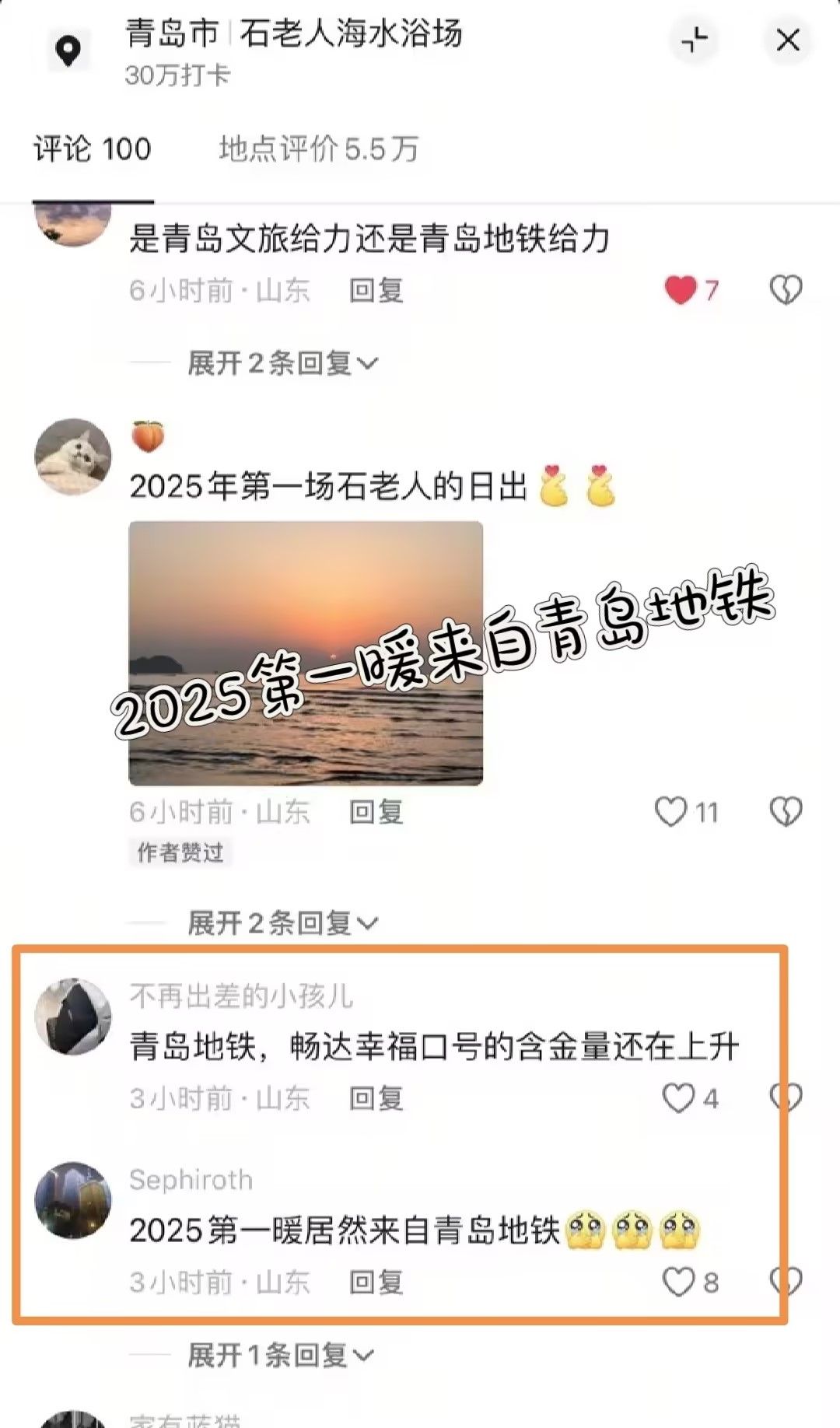Screen dimensions: 840x1428
Task: Open 不再出差的小孩儿's profile avatar
Action: click(73, 1017)
